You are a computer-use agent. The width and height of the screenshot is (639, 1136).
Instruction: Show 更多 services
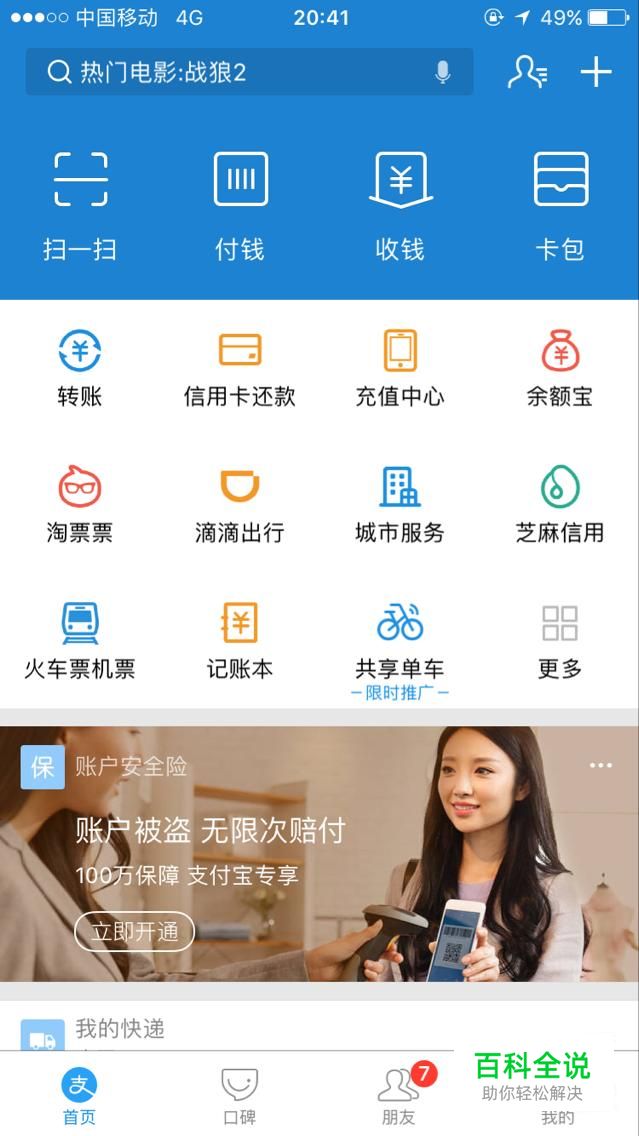click(x=560, y=640)
